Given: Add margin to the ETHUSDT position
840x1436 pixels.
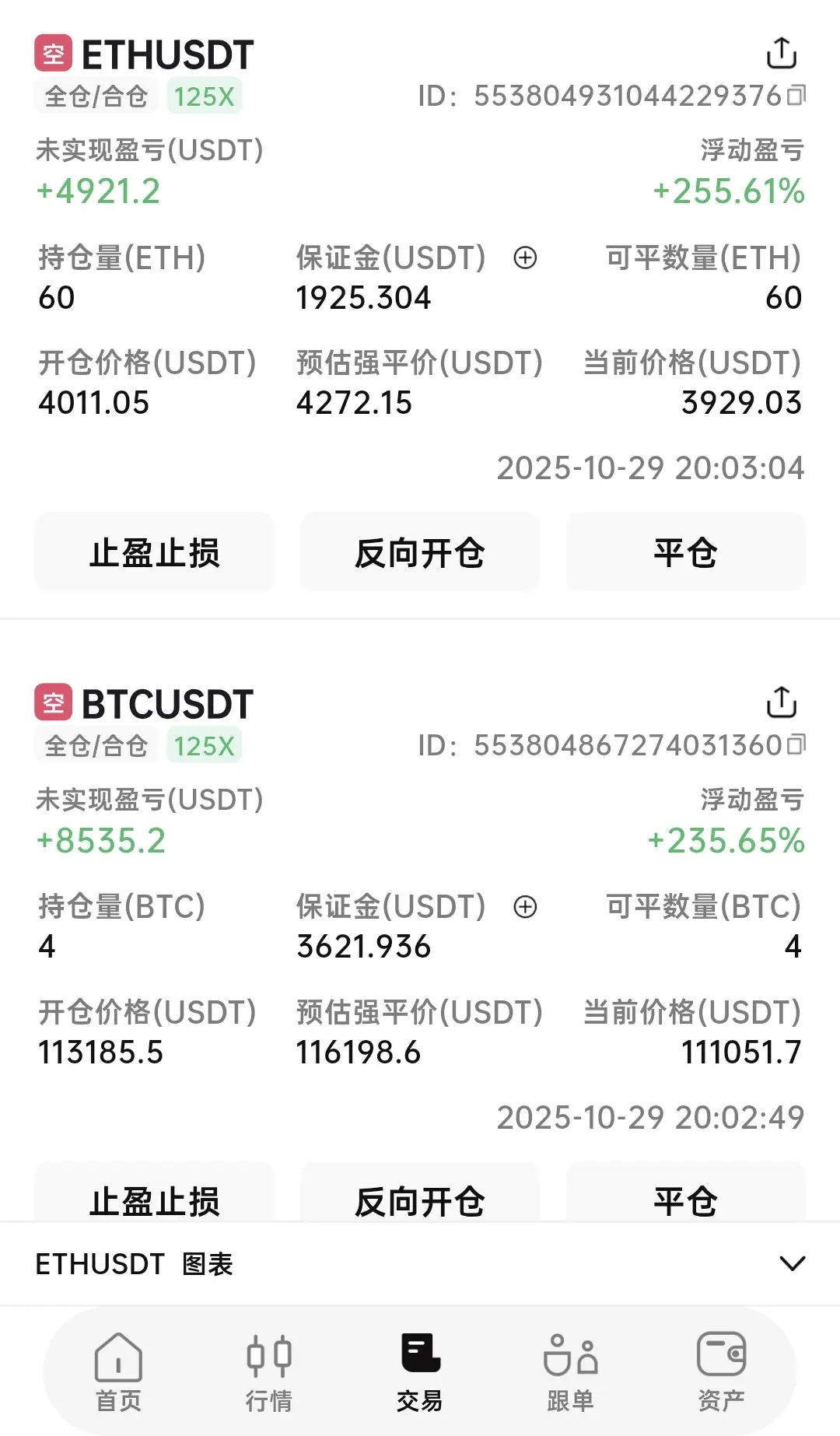Looking at the screenshot, I should pyautogui.click(x=525, y=257).
